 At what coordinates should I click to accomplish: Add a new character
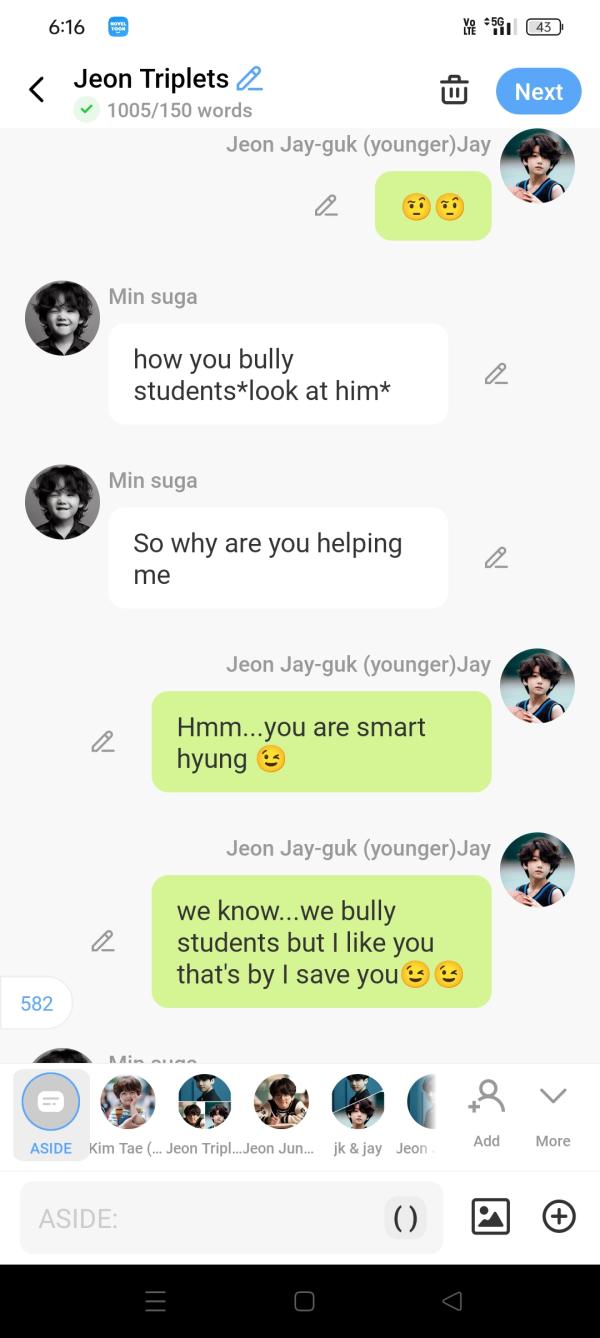(487, 1113)
